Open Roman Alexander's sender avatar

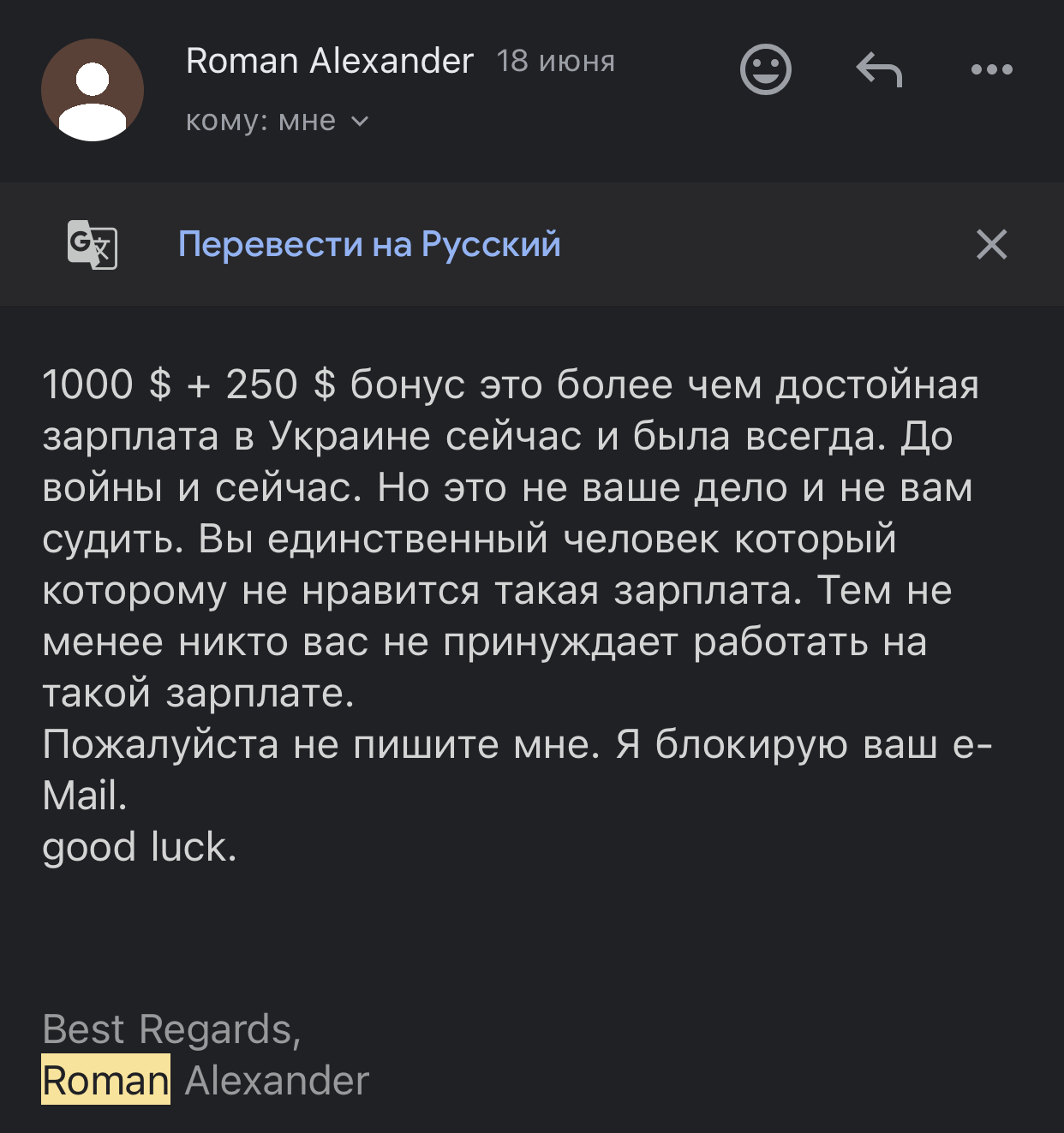(x=93, y=90)
